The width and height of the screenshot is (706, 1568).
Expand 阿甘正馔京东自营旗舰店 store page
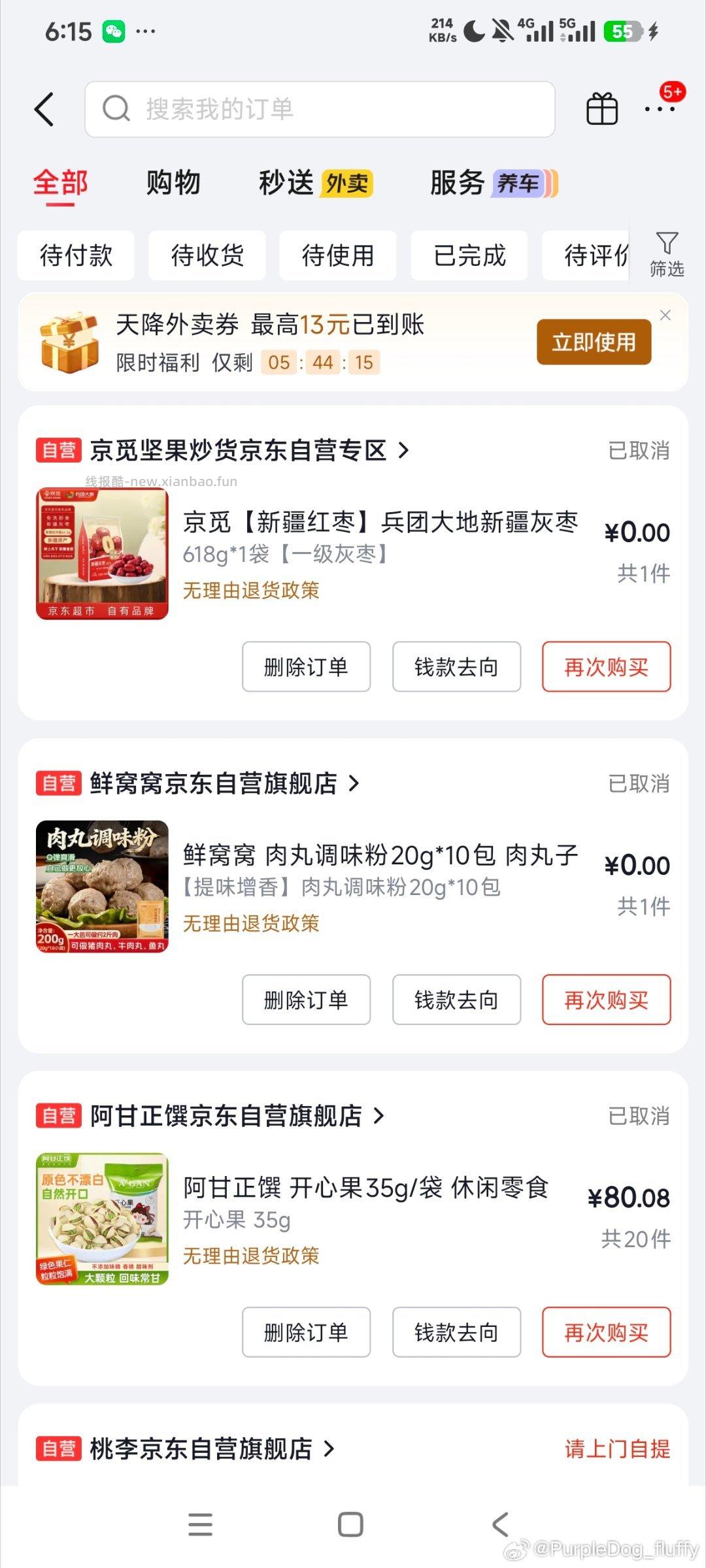click(x=229, y=1116)
